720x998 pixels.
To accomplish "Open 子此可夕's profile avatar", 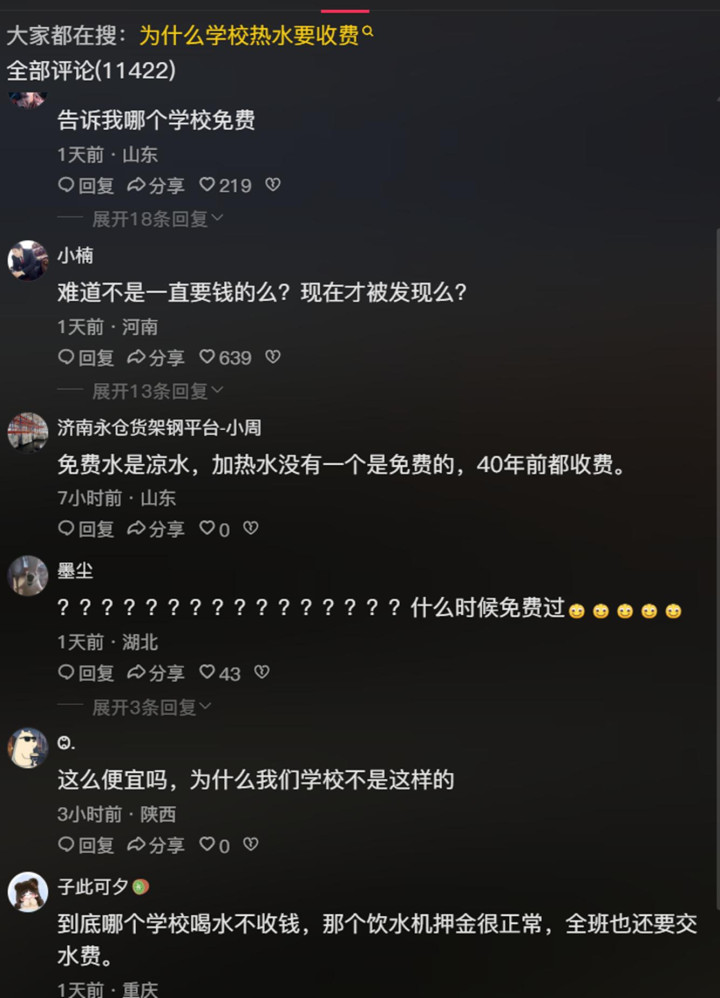I will coord(27,892).
